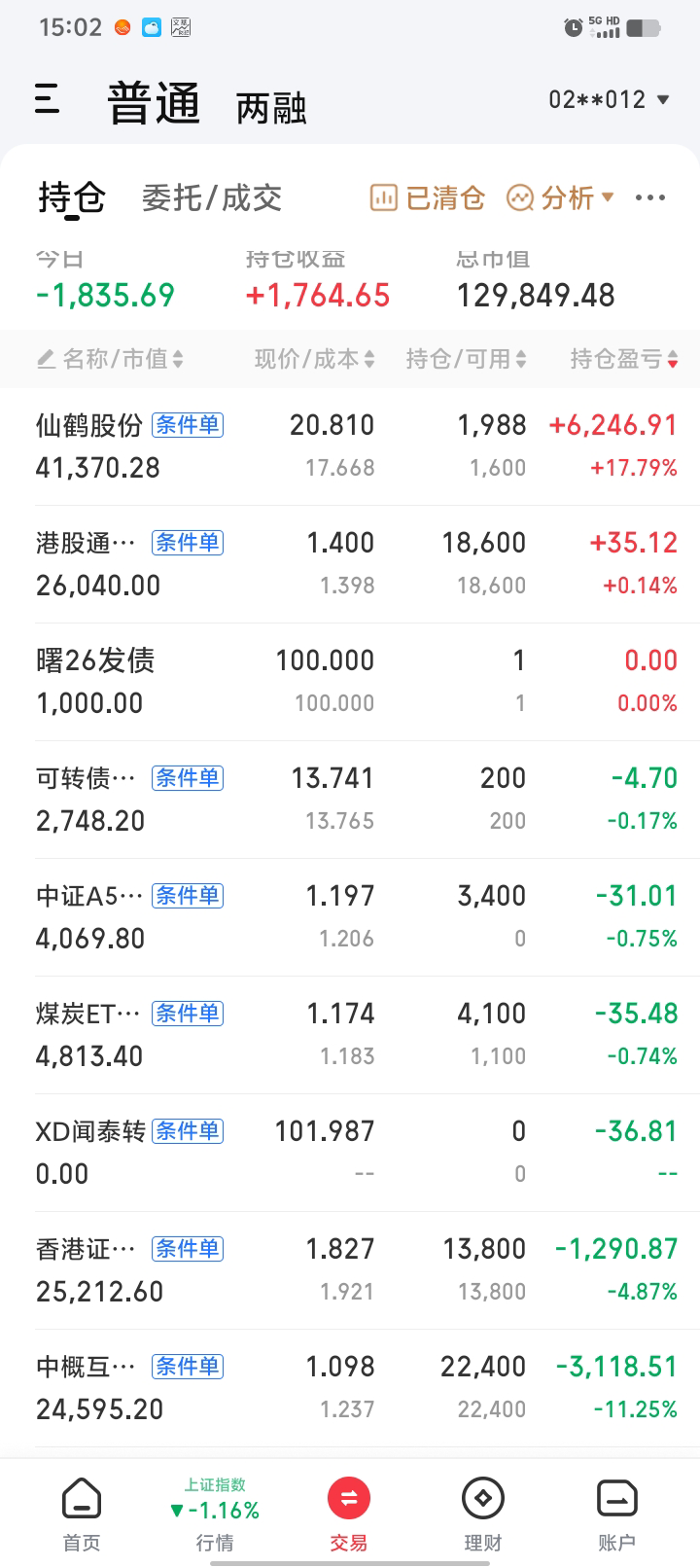The image size is (700, 1568).
Task: Switch to the 行情 market tab
Action: tap(215, 1515)
